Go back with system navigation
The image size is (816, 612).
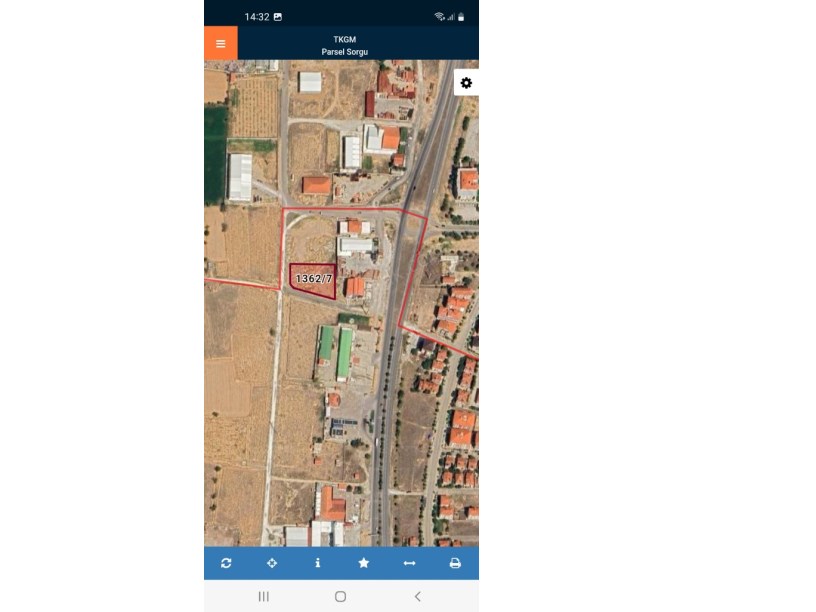[x=417, y=596]
